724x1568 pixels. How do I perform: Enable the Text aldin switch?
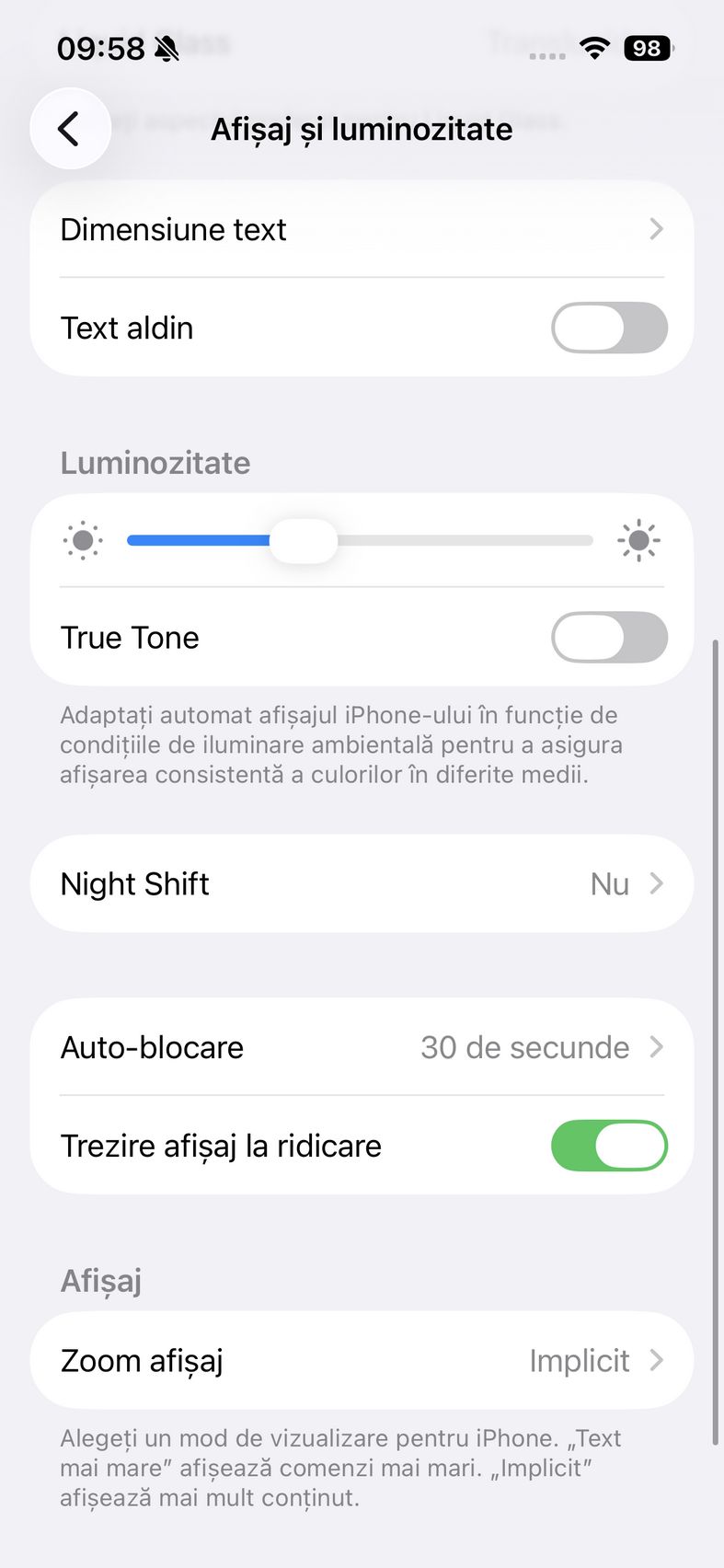pos(608,328)
